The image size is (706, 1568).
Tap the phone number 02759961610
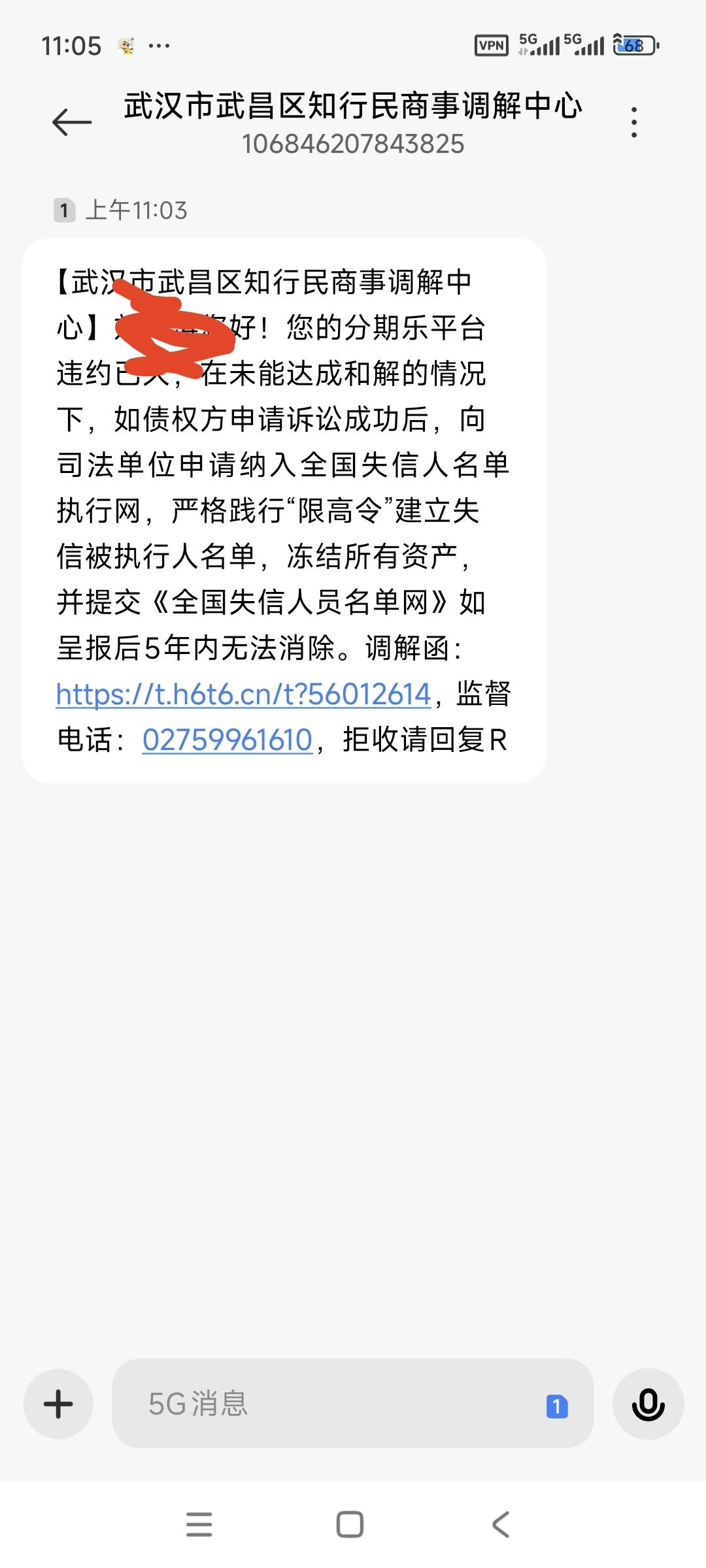point(227,740)
